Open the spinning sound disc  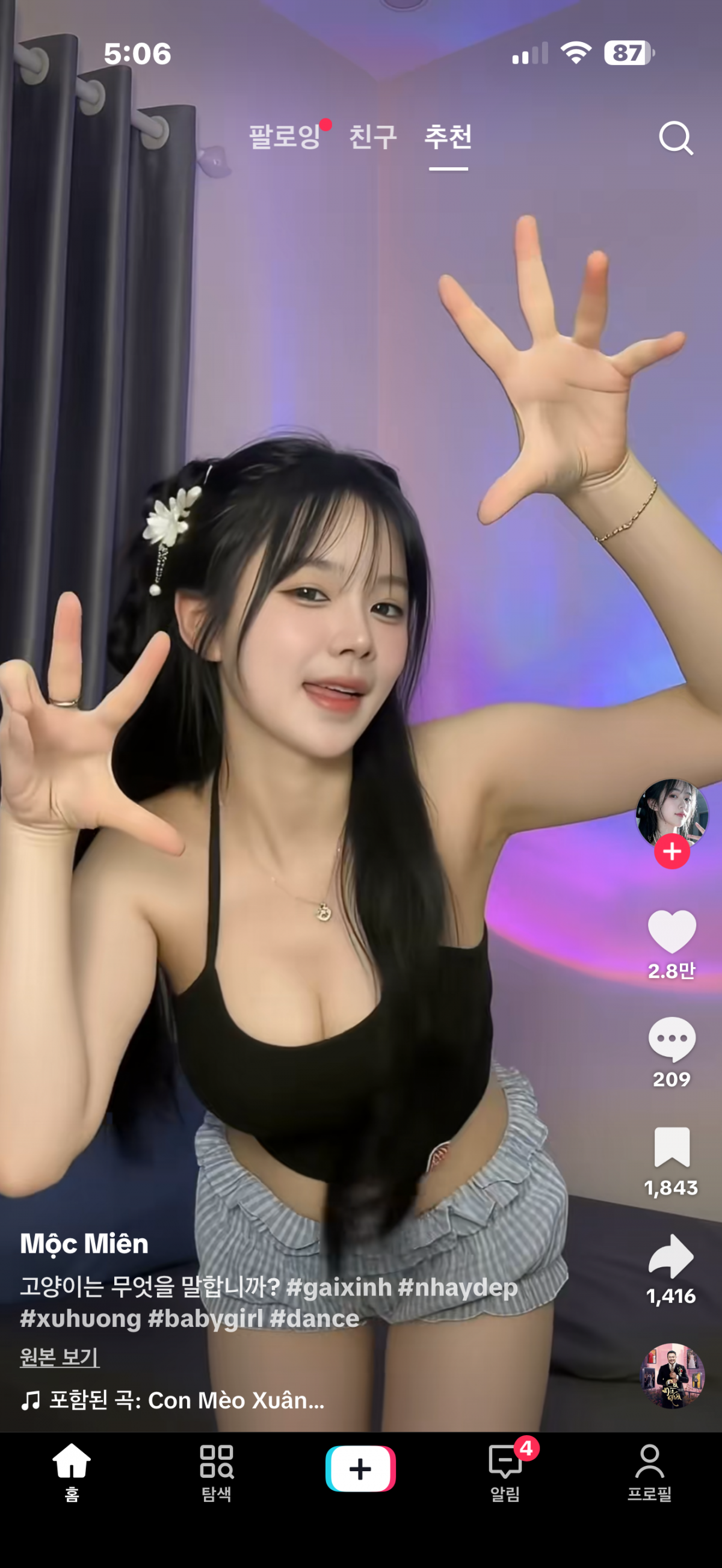click(672, 1376)
